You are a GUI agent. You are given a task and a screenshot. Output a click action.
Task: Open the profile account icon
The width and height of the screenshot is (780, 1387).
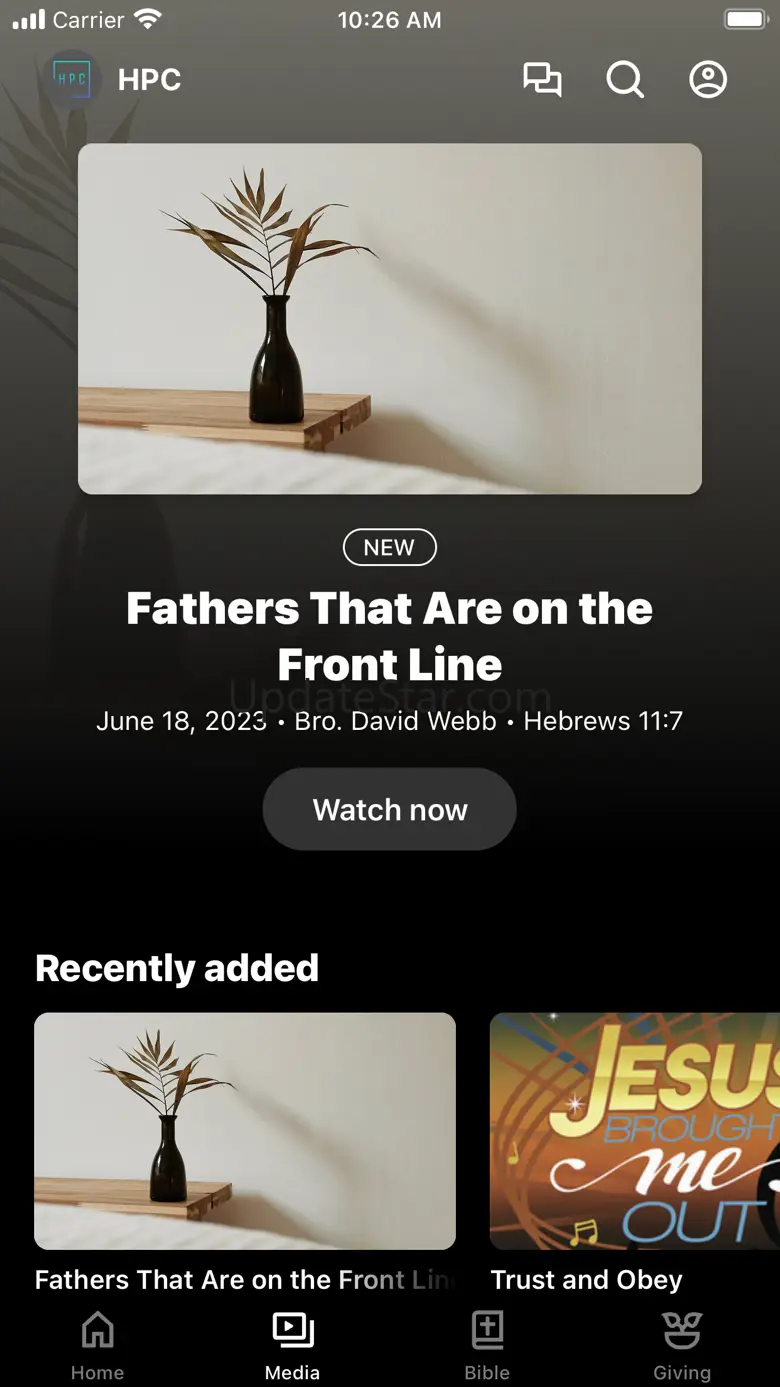coord(708,80)
